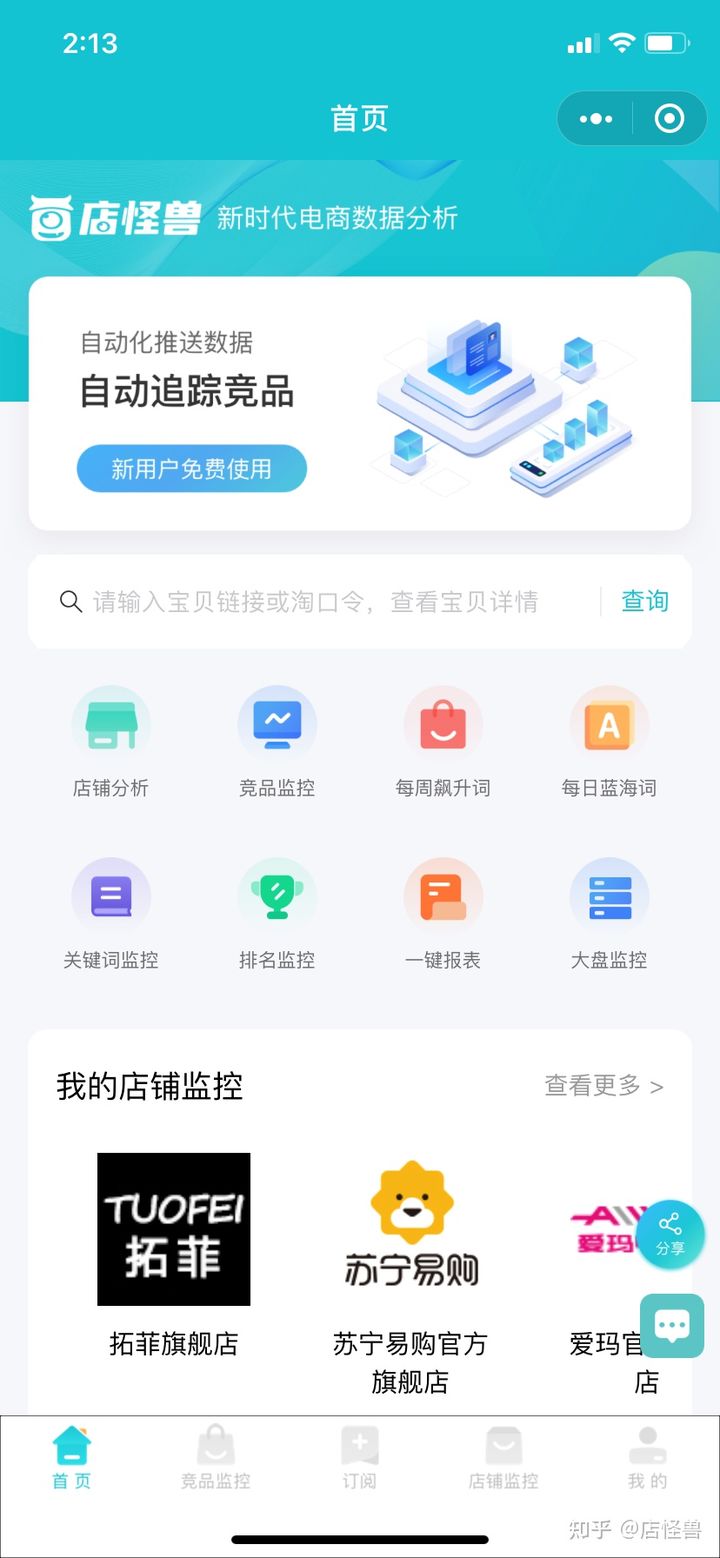Viewport: 720px width, 1558px height.
Task: Open 竞品监控 from the feature grid
Action: (277, 740)
